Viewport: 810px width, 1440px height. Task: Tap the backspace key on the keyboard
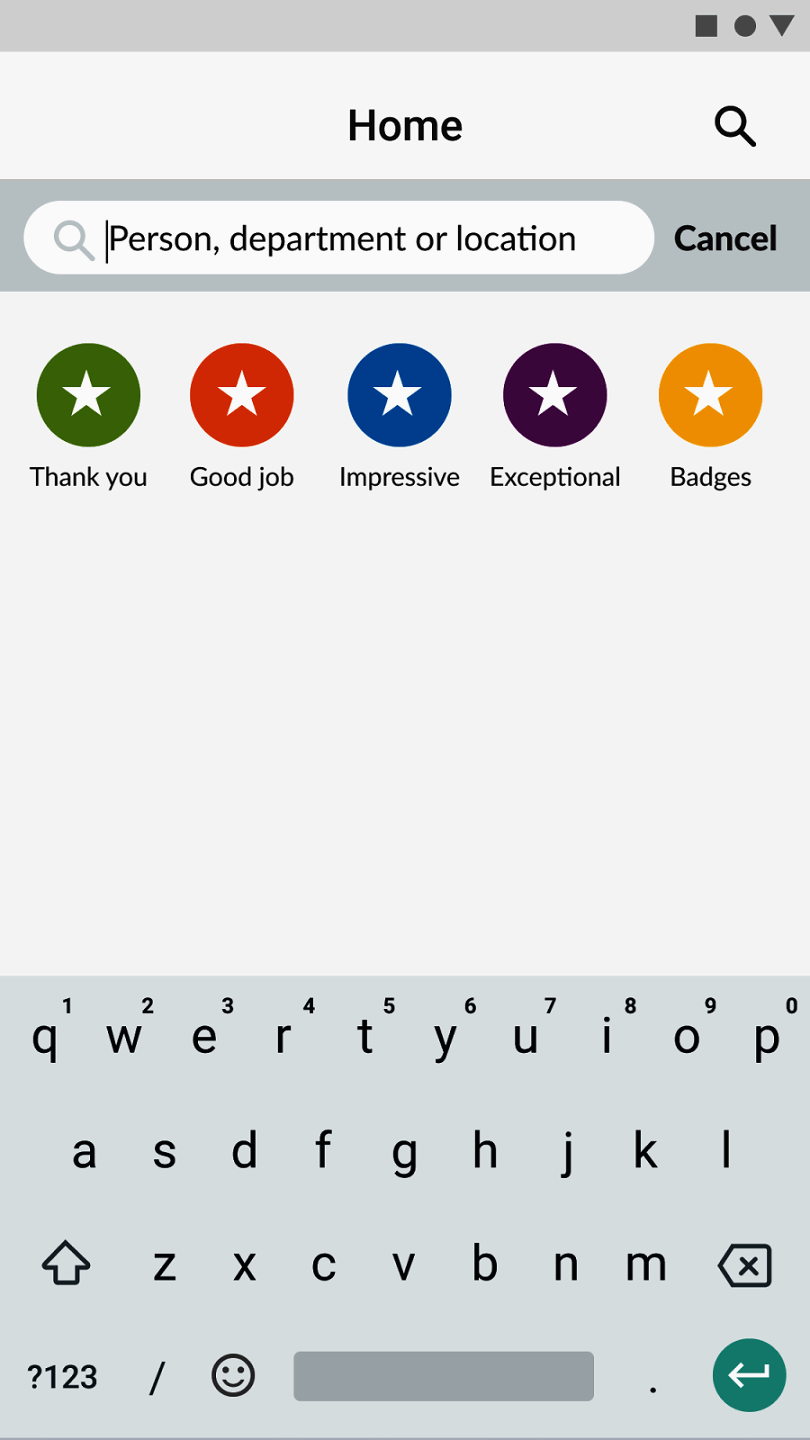745,1265
